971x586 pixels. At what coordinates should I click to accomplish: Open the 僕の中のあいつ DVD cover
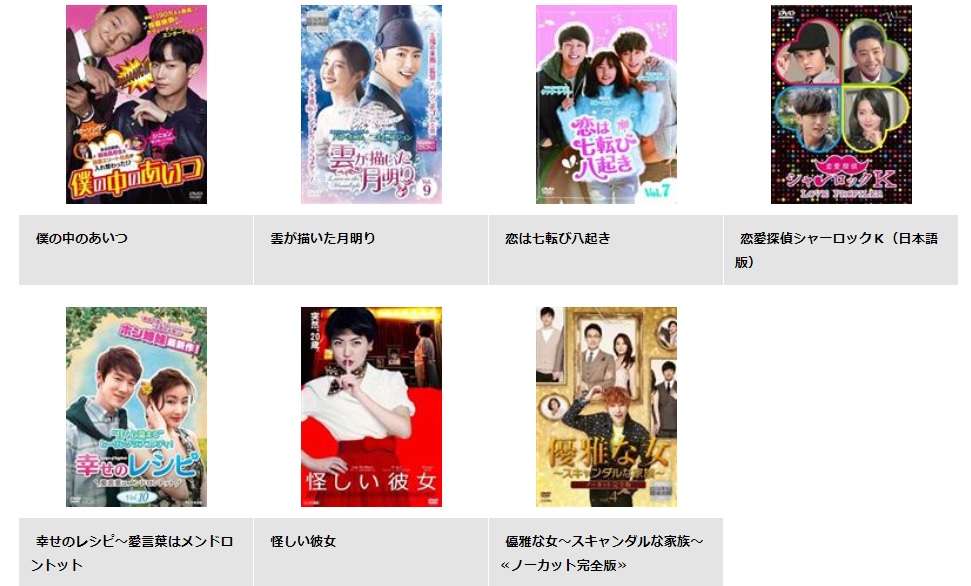point(136,105)
